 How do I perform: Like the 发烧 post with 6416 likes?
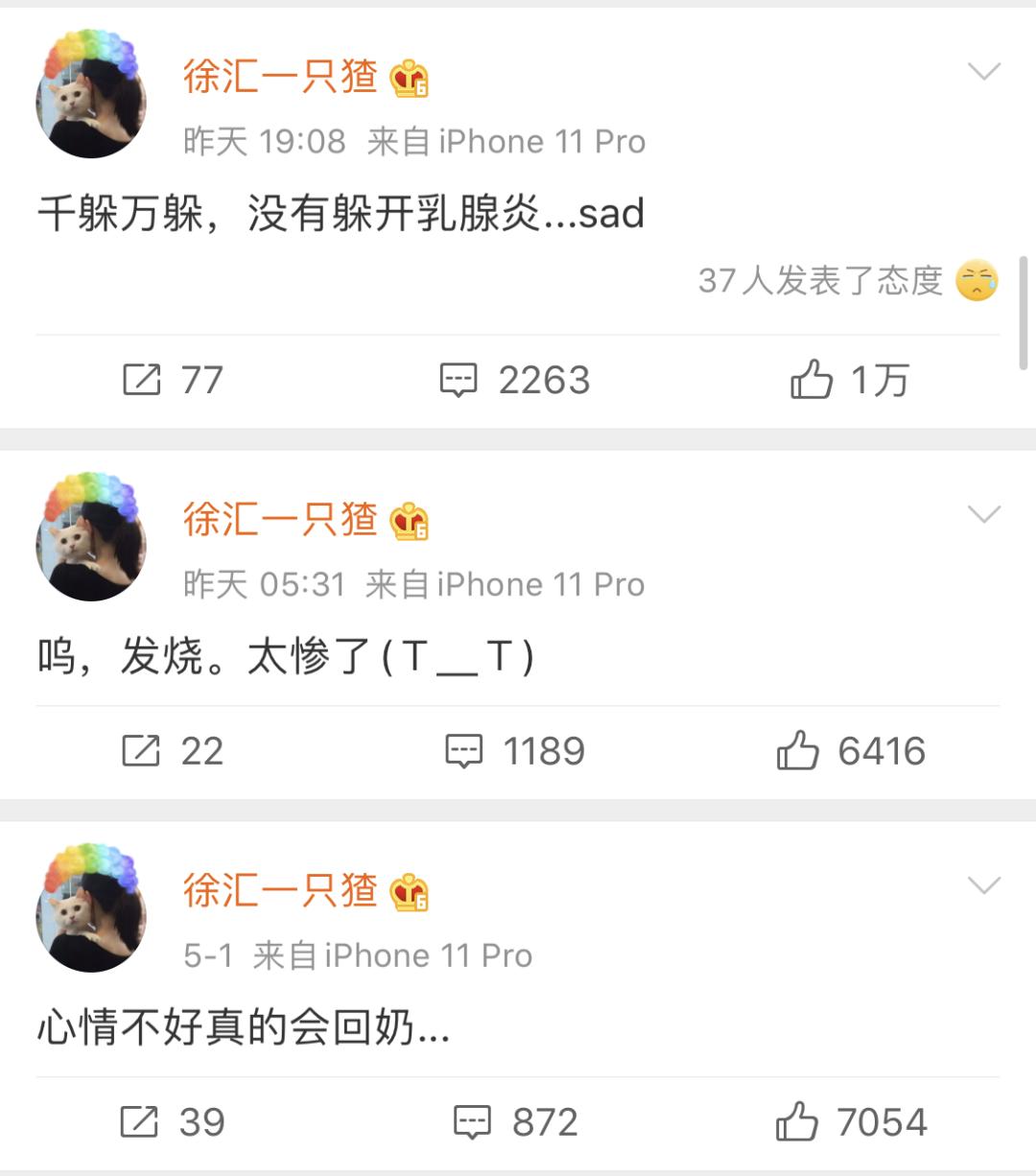(849, 751)
